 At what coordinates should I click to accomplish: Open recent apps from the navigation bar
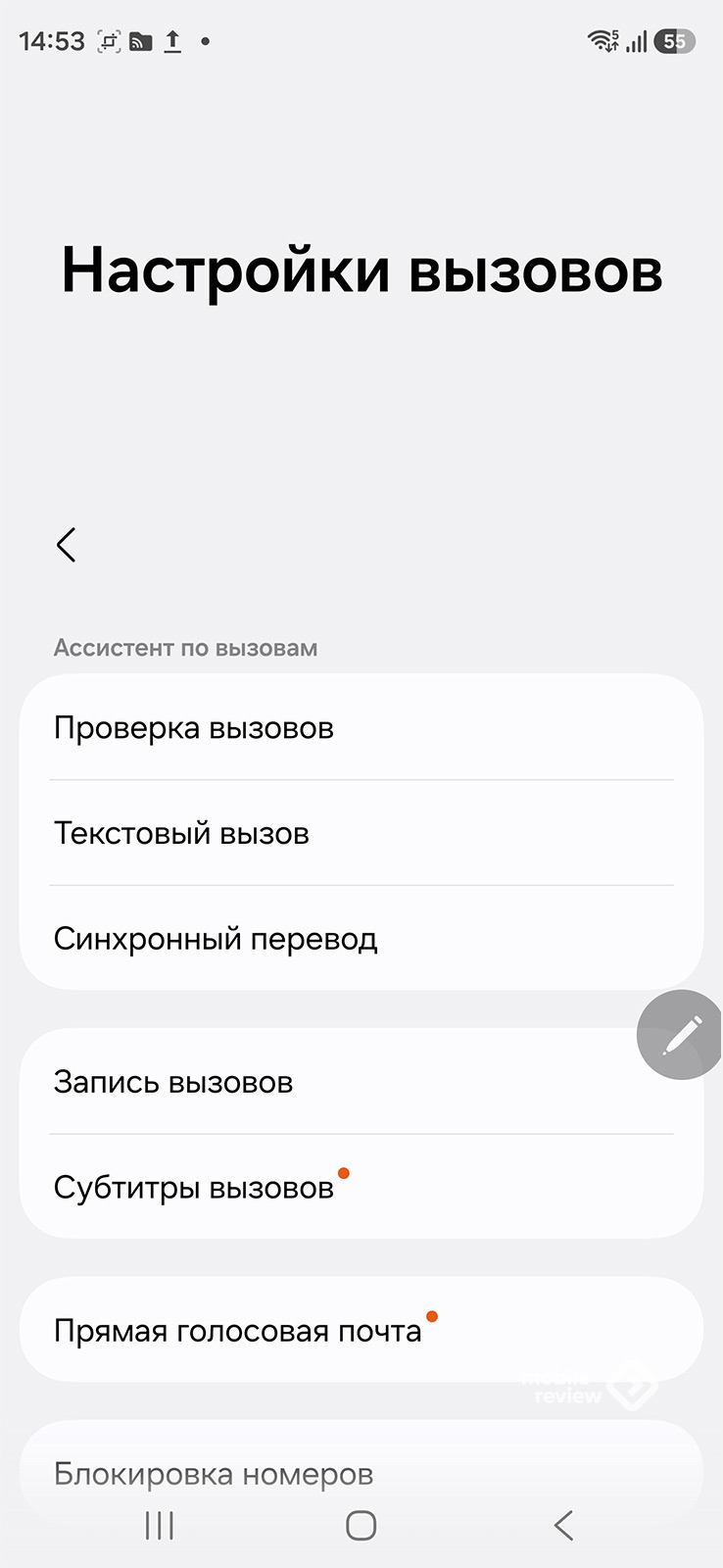[x=160, y=1525]
